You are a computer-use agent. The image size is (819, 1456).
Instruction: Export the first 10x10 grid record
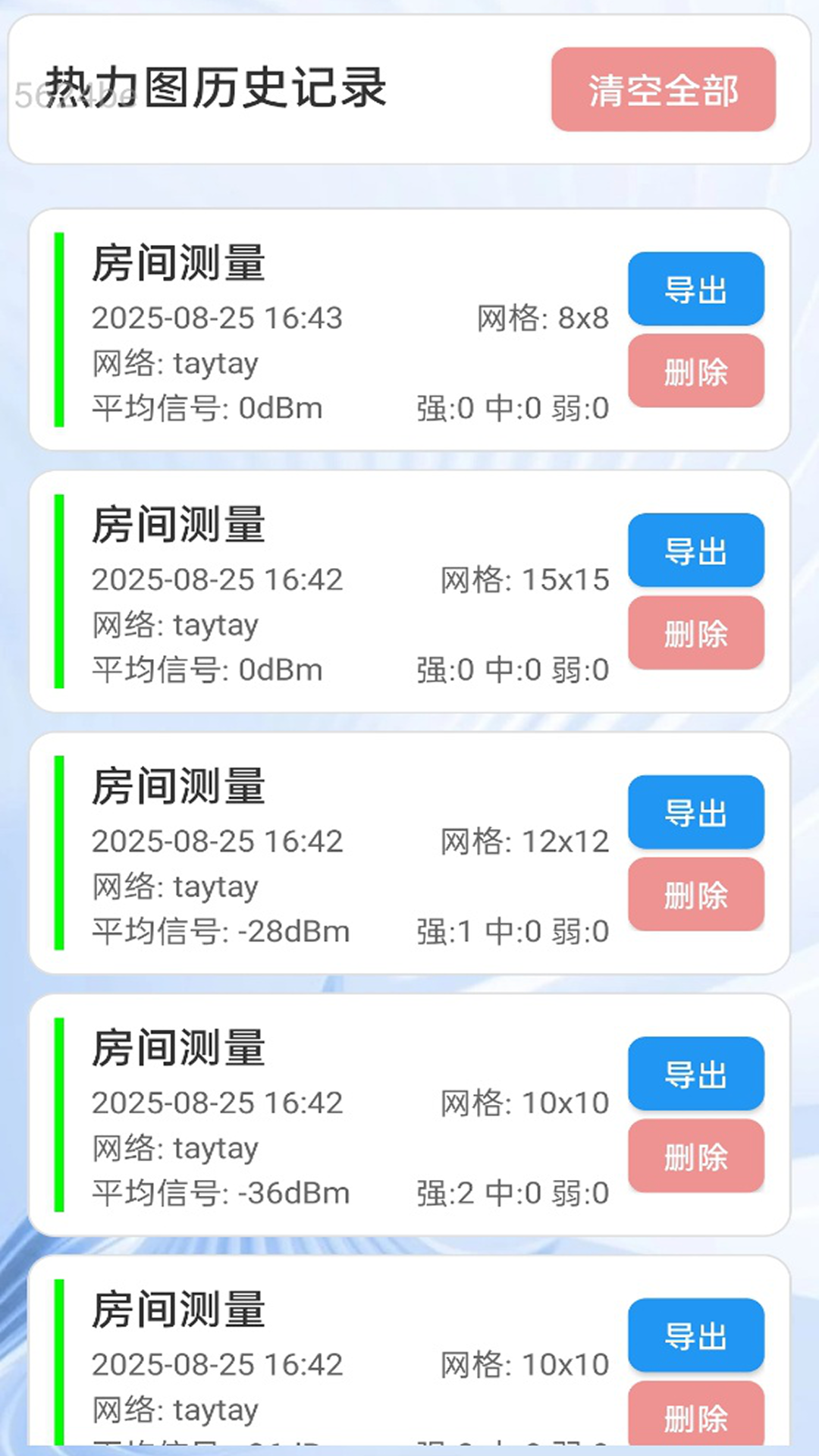(695, 1075)
